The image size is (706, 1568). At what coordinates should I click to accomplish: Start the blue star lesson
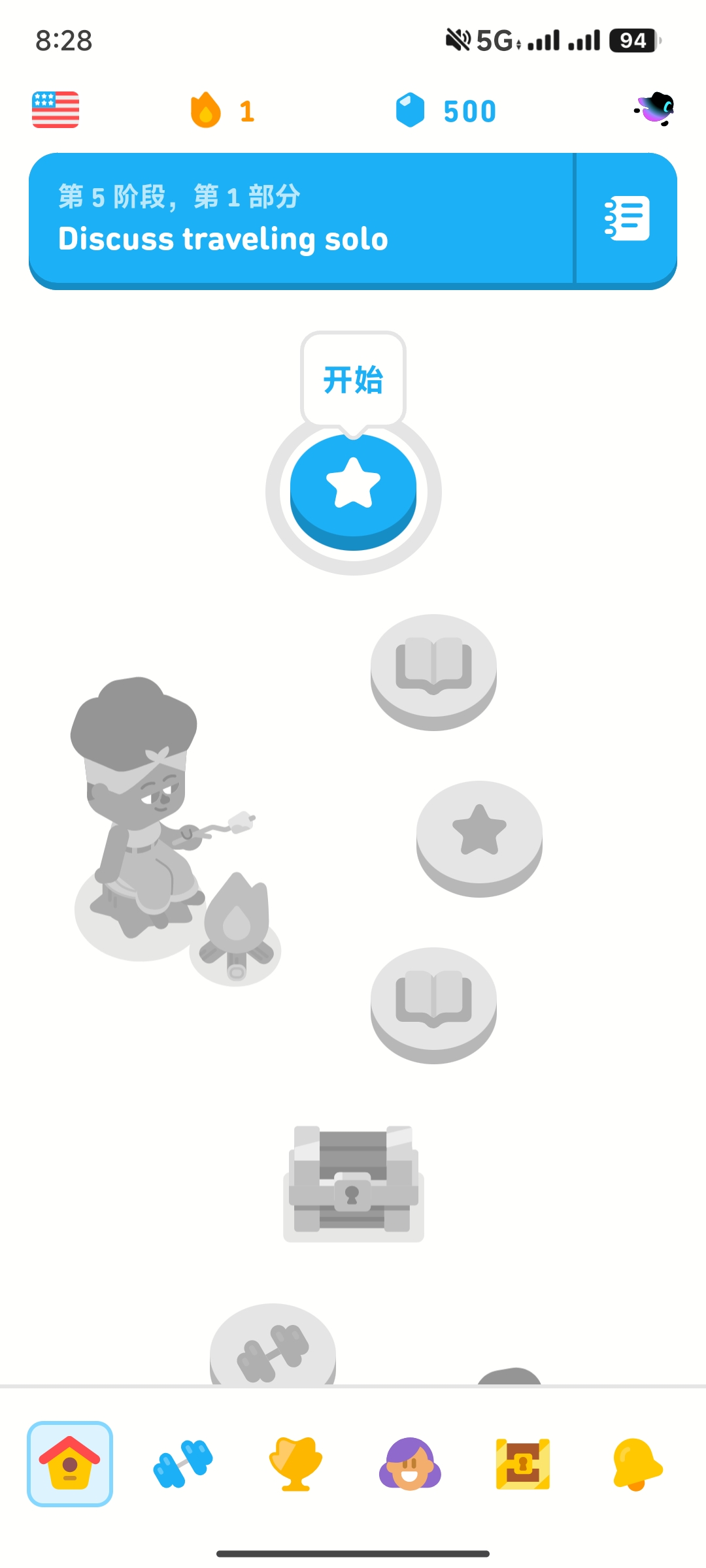353,487
